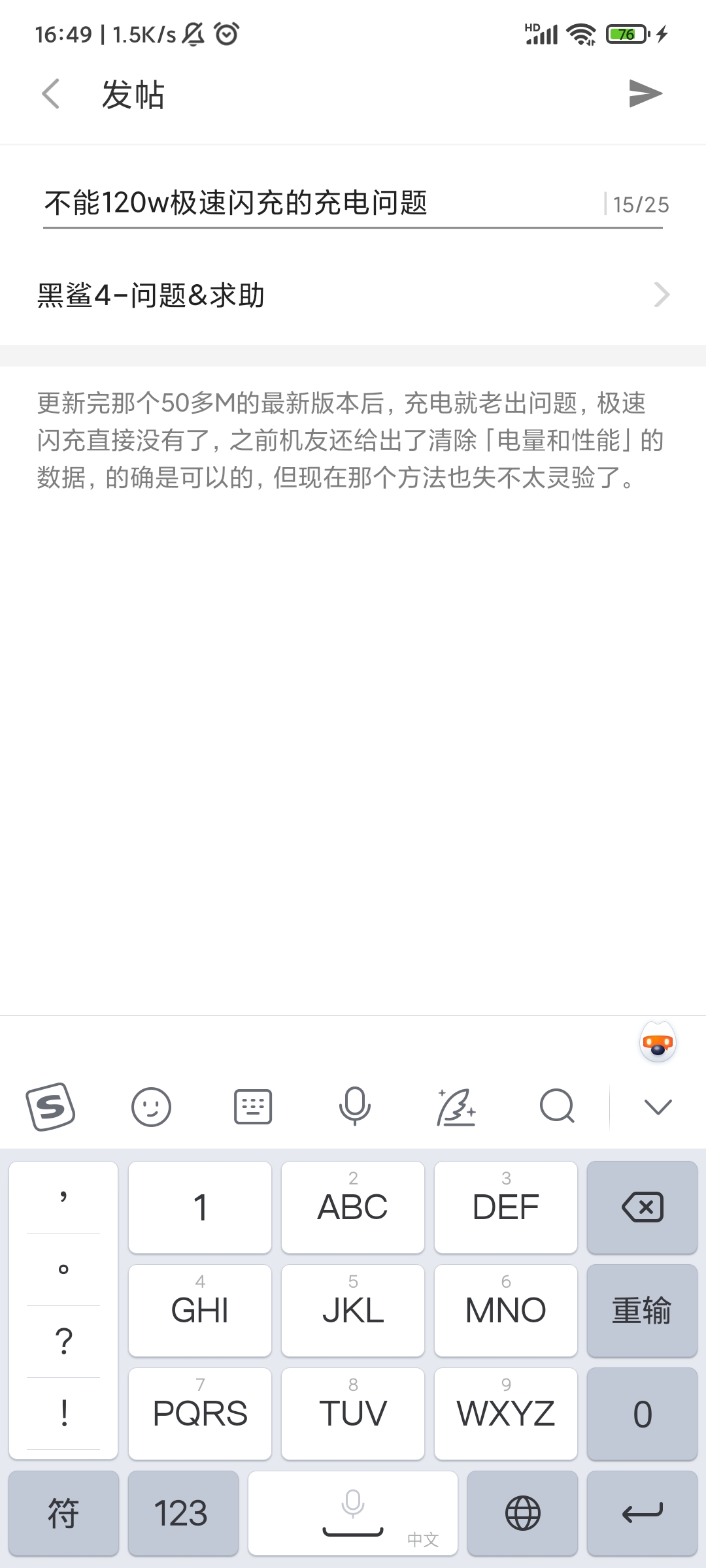
Task: Open the 符 symbols keyboard
Action: point(63,1512)
